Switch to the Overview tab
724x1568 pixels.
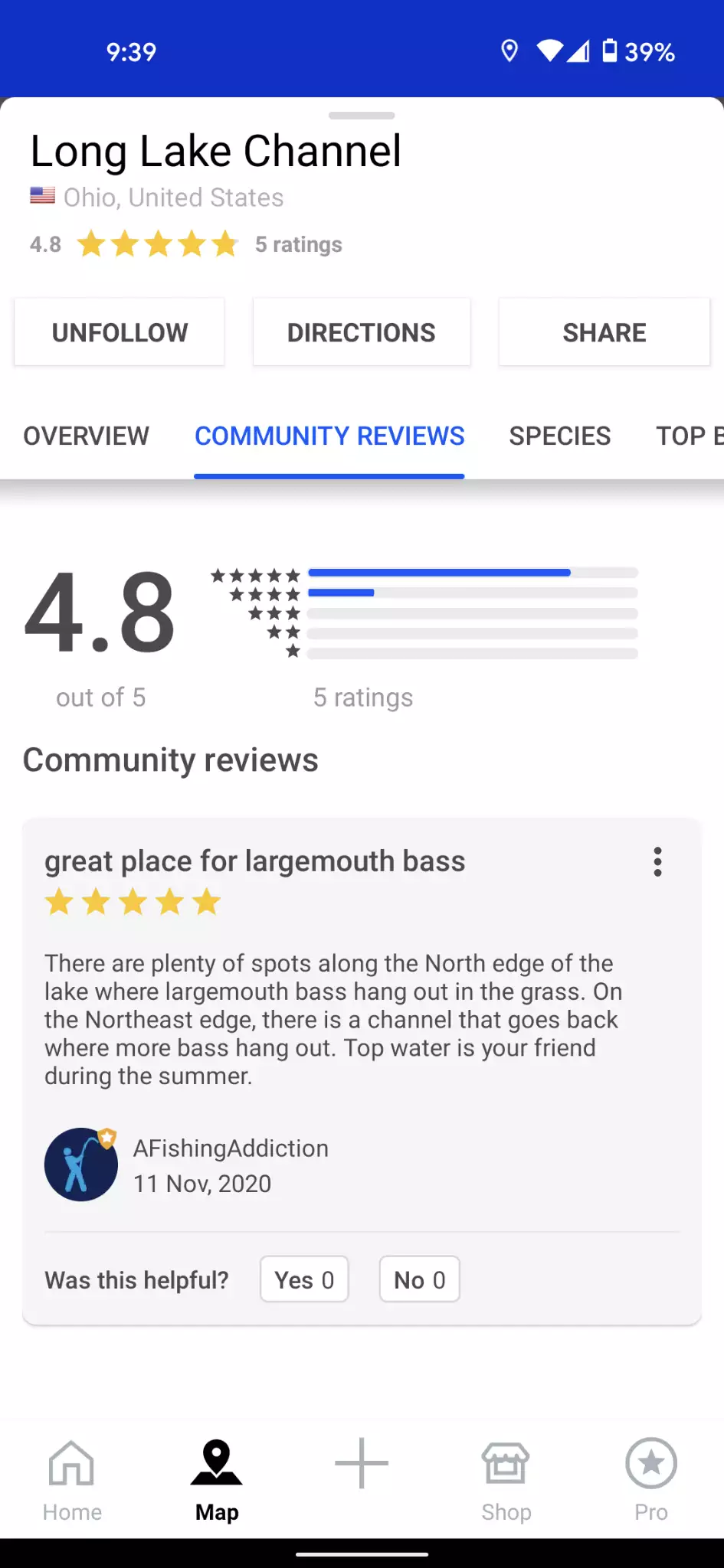tap(87, 436)
